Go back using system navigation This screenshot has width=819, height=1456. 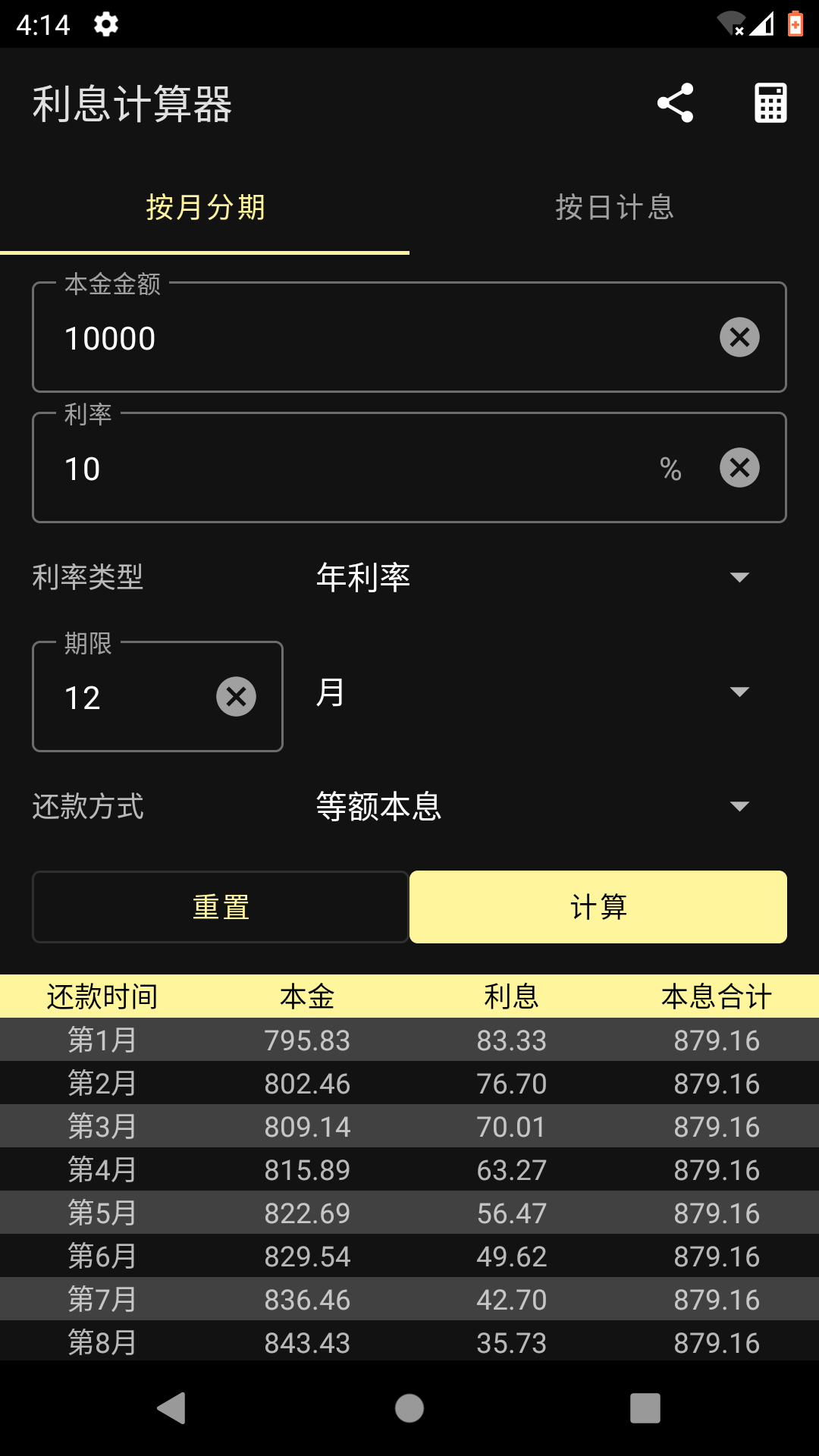[x=172, y=1408]
